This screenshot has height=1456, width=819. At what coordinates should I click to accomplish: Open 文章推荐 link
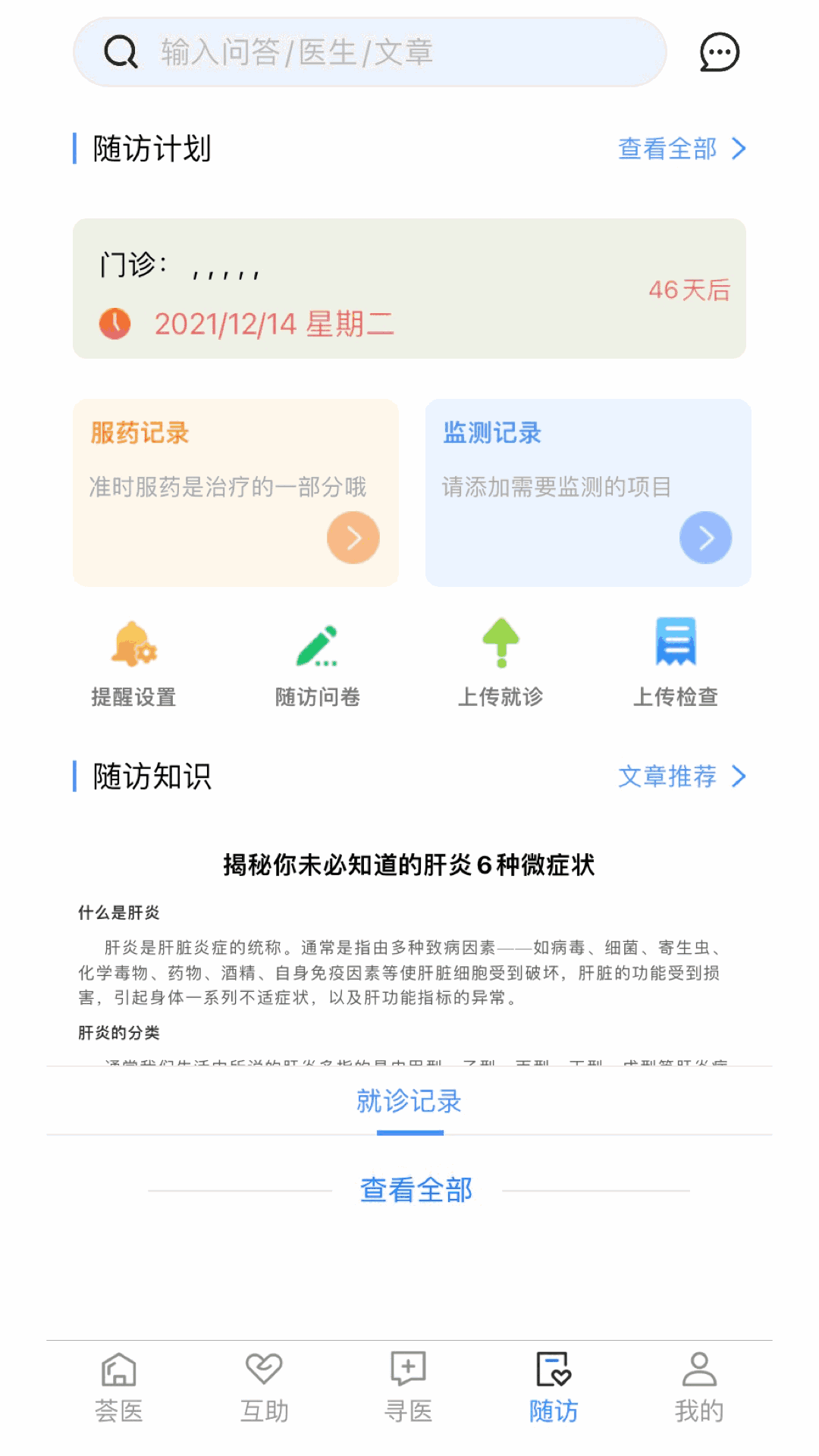tap(682, 776)
